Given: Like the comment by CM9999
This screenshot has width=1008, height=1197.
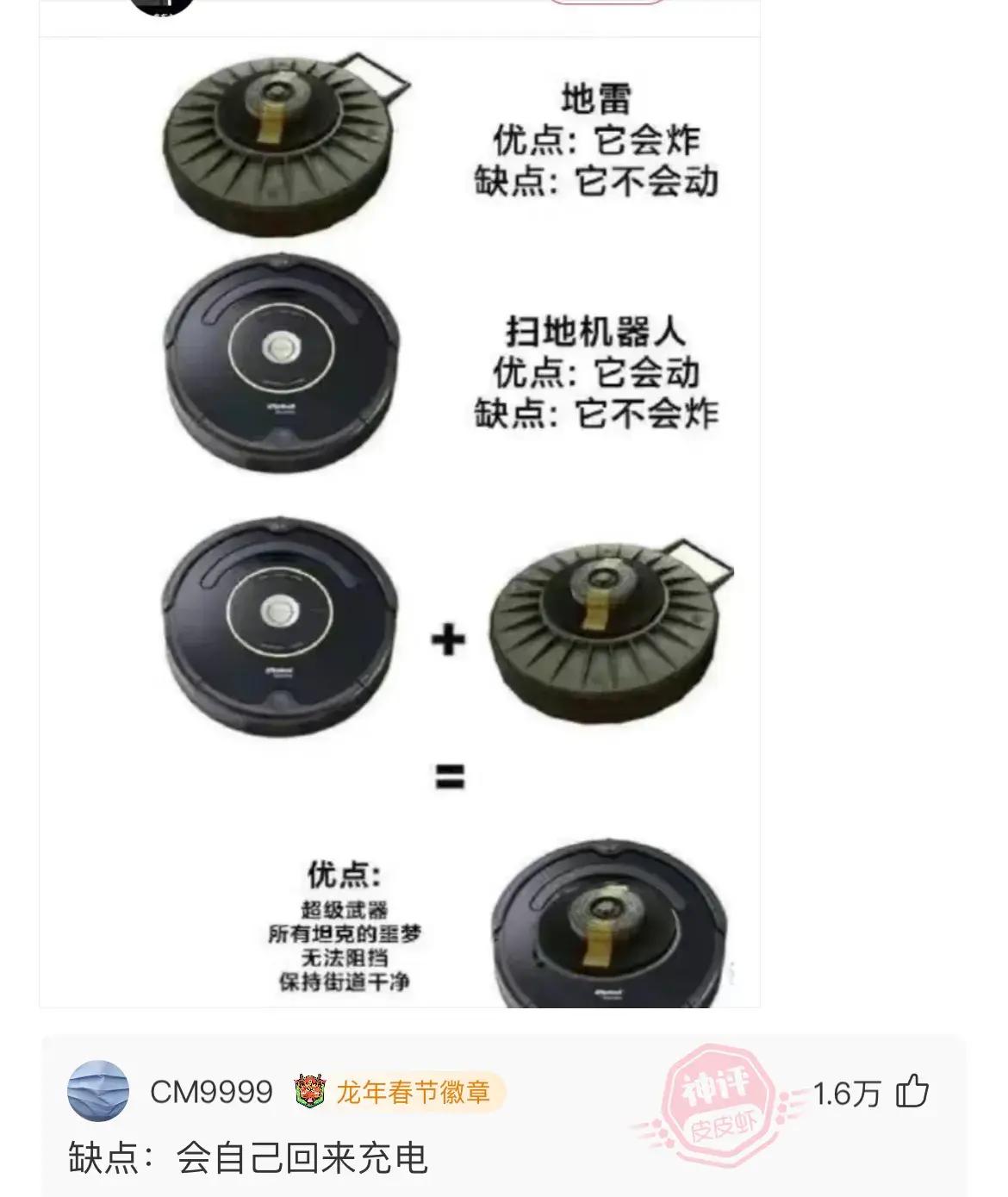Looking at the screenshot, I should pyautogui.click(x=912, y=1092).
